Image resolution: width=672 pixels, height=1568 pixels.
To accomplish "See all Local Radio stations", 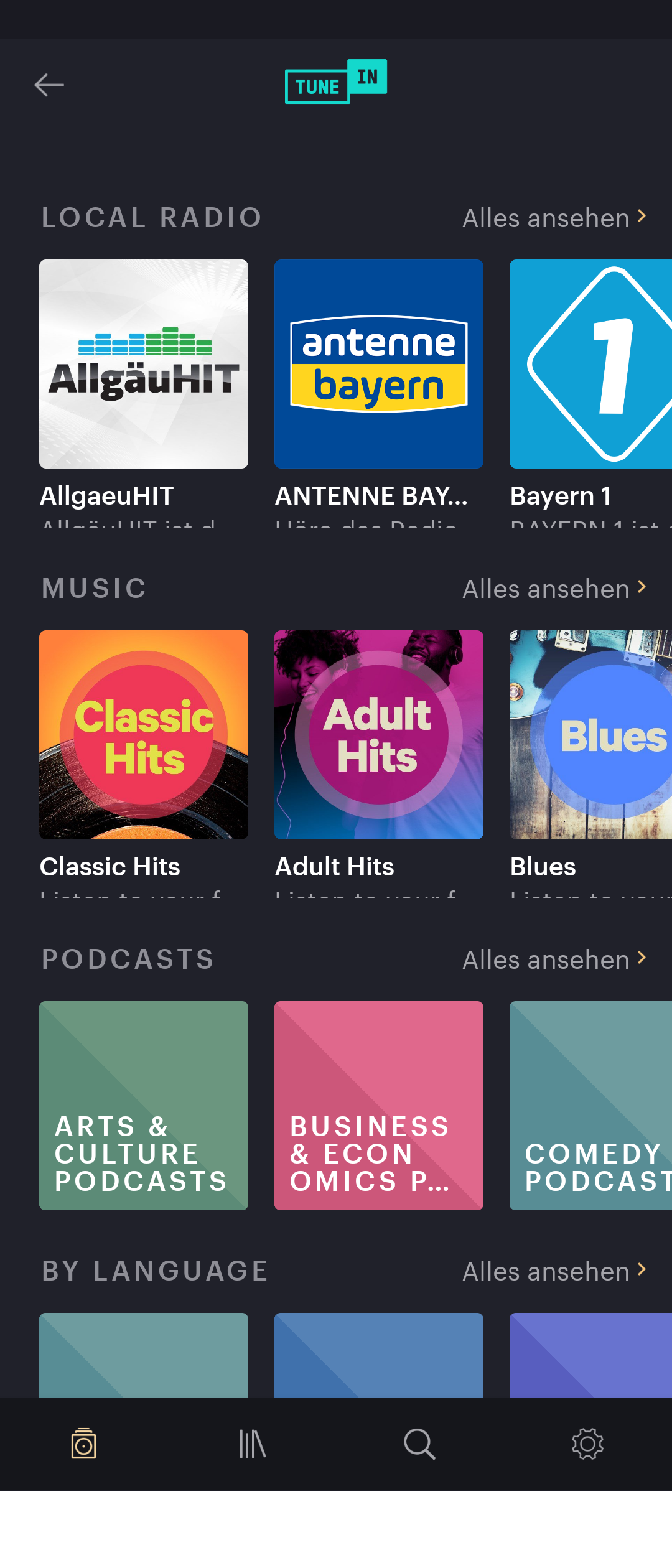I will 554,218.
